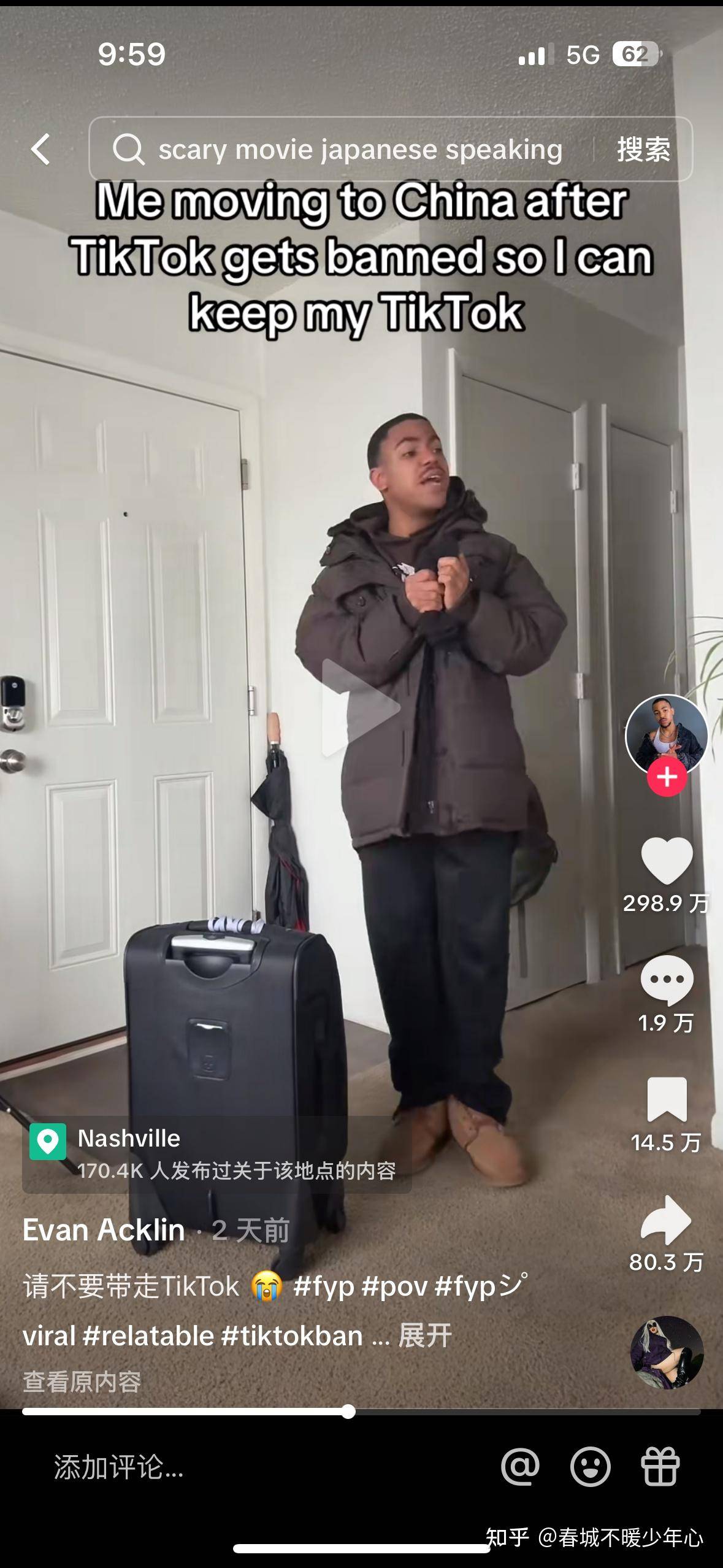723x1568 pixels.
Task: Expand the caption with 展开
Action: (425, 1335)
